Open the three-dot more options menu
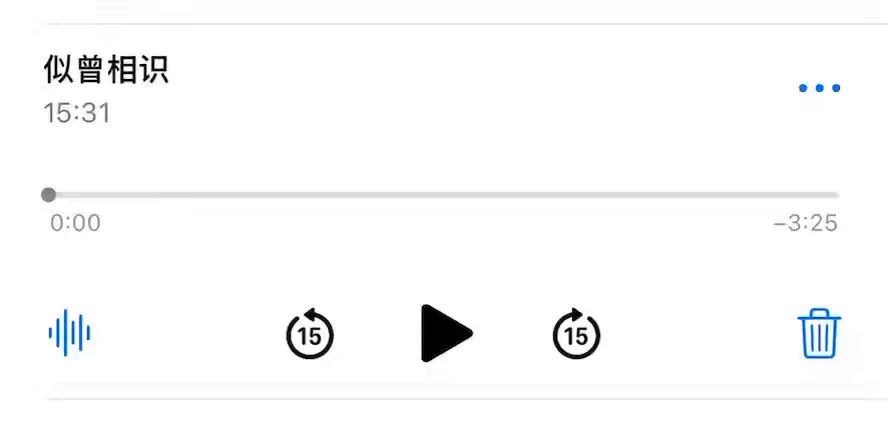888x426 pixels. click(819, 88)
